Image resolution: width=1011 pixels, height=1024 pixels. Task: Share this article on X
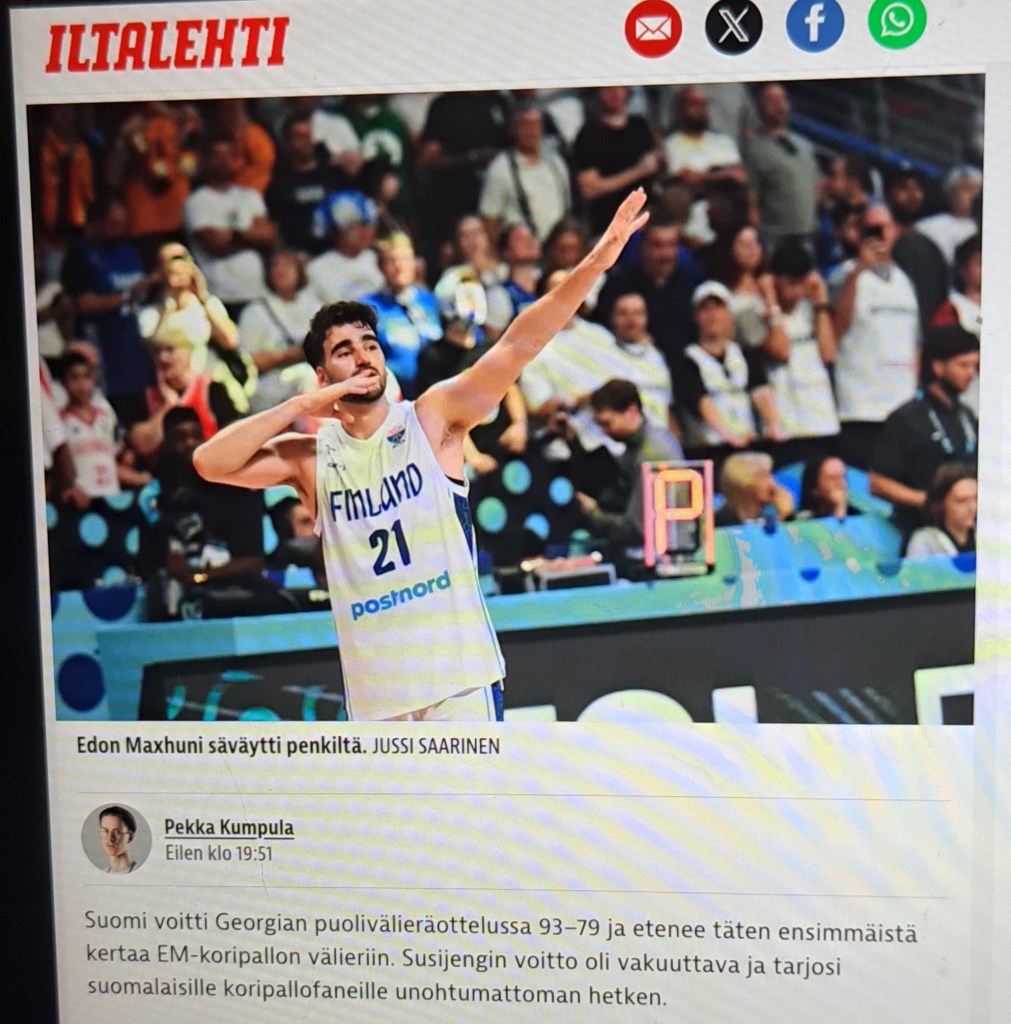pyautogui.click(x=733, y=26)
